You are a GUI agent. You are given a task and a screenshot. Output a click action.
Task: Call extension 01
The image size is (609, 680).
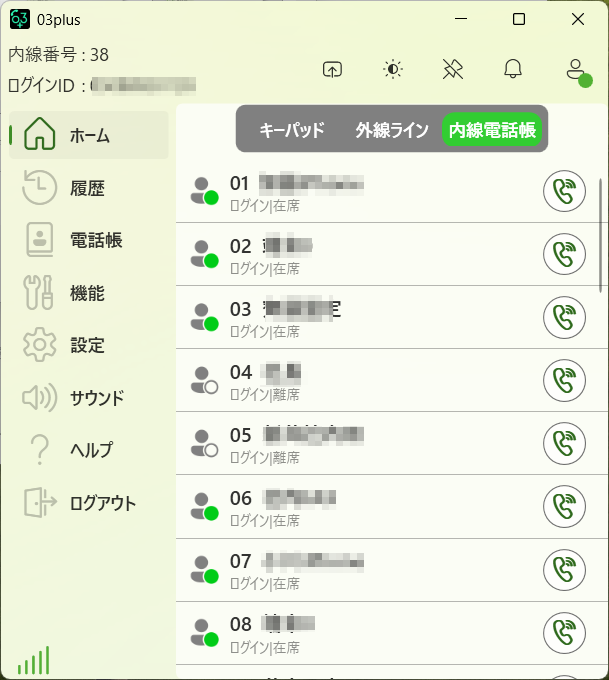pyautogui.click(x=564, y=192)
